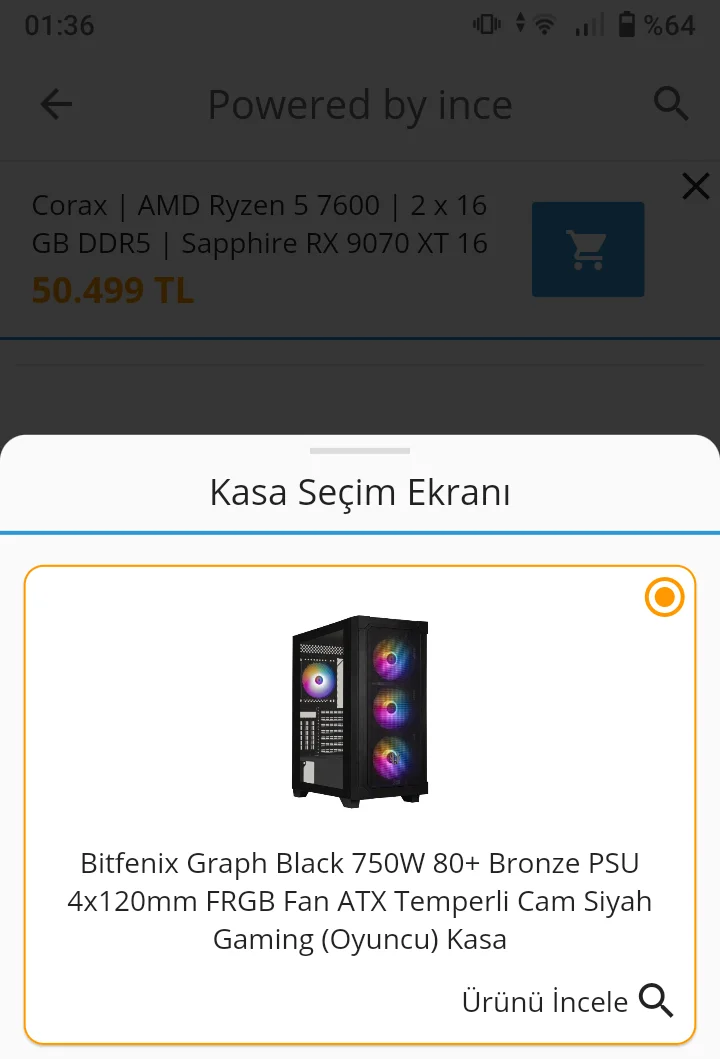Dismiss the Corax product banner
720x1059 pixels.
(695, 186)
